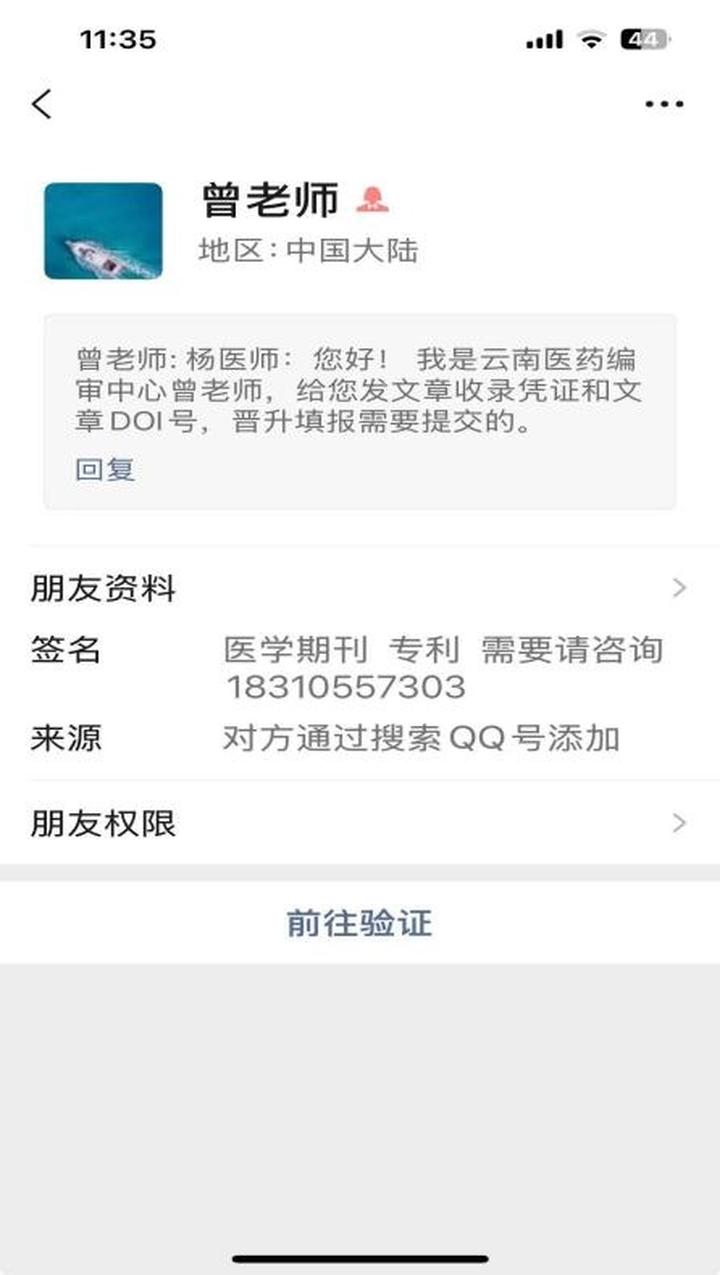Viewport: 720px width, 1275px height.
Task: View 曾老师's profile avatar
Action: (x=103, y=231)
